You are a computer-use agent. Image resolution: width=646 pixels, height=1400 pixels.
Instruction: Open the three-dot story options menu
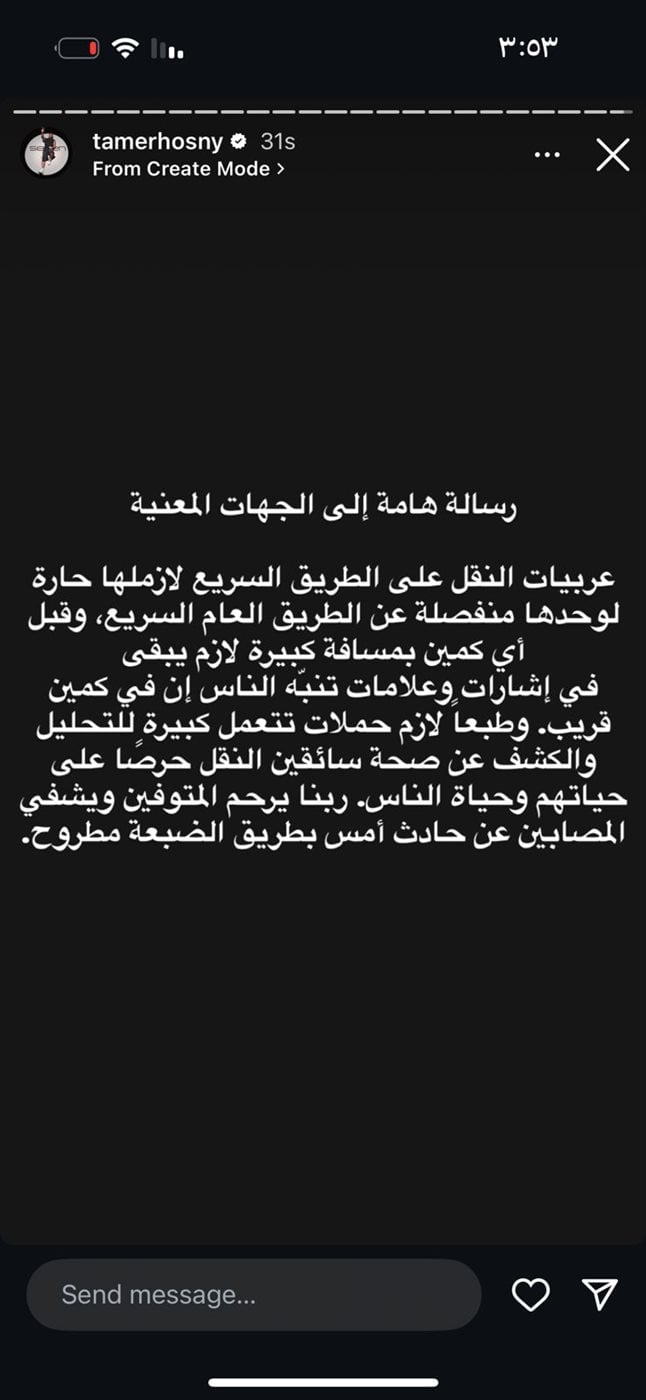click(x=547, y=155)
